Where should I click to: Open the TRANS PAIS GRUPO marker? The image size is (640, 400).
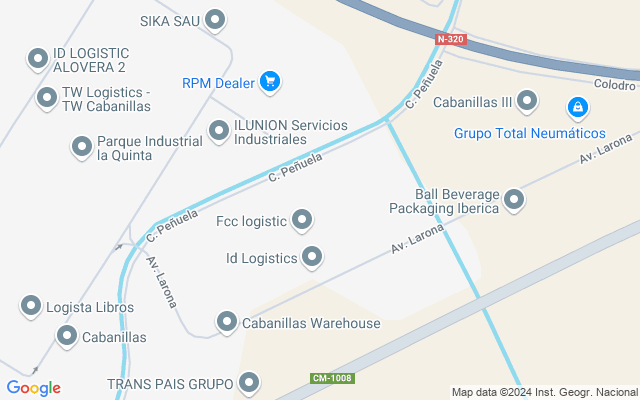tap(249, 383)
